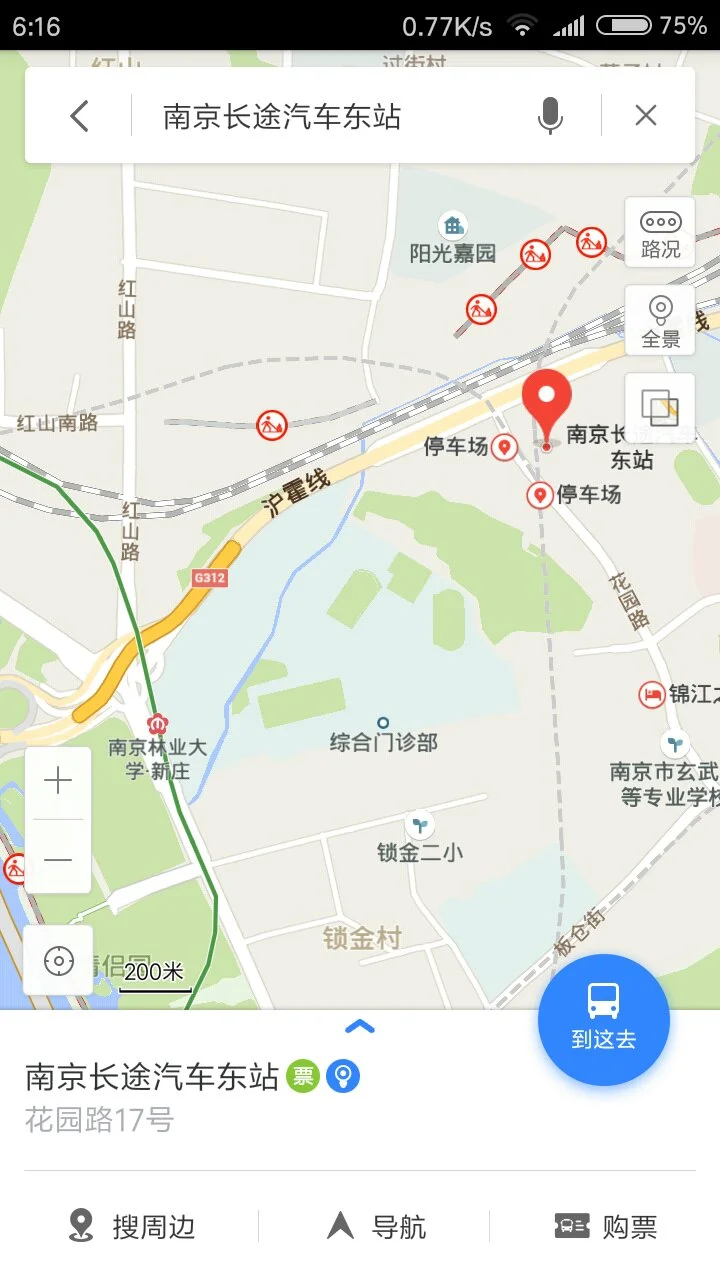The height and width of the screenshot is (1280, 720).
Task: Tap the blue 到这去 route button
Action: click(x=604, y=1019)
